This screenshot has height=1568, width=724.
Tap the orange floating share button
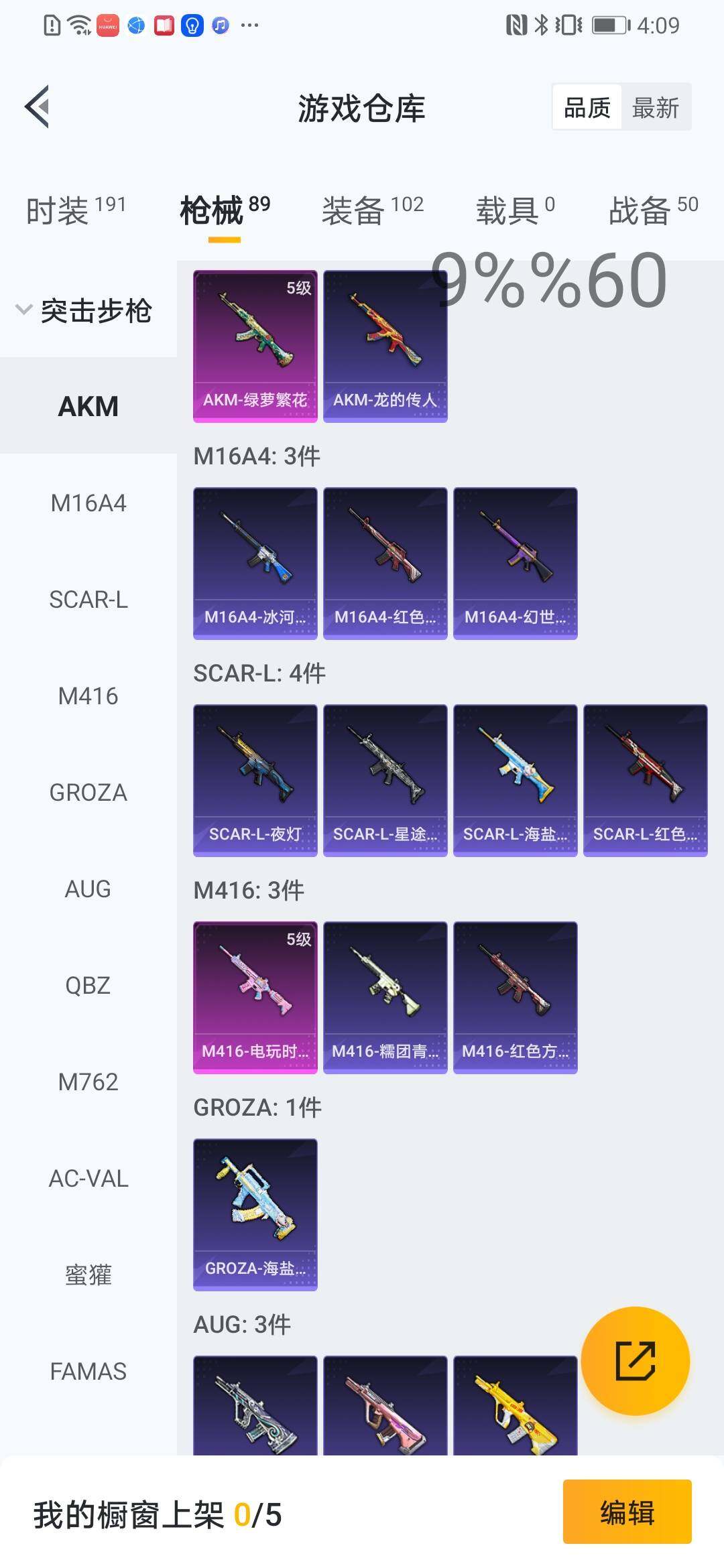635,1361
